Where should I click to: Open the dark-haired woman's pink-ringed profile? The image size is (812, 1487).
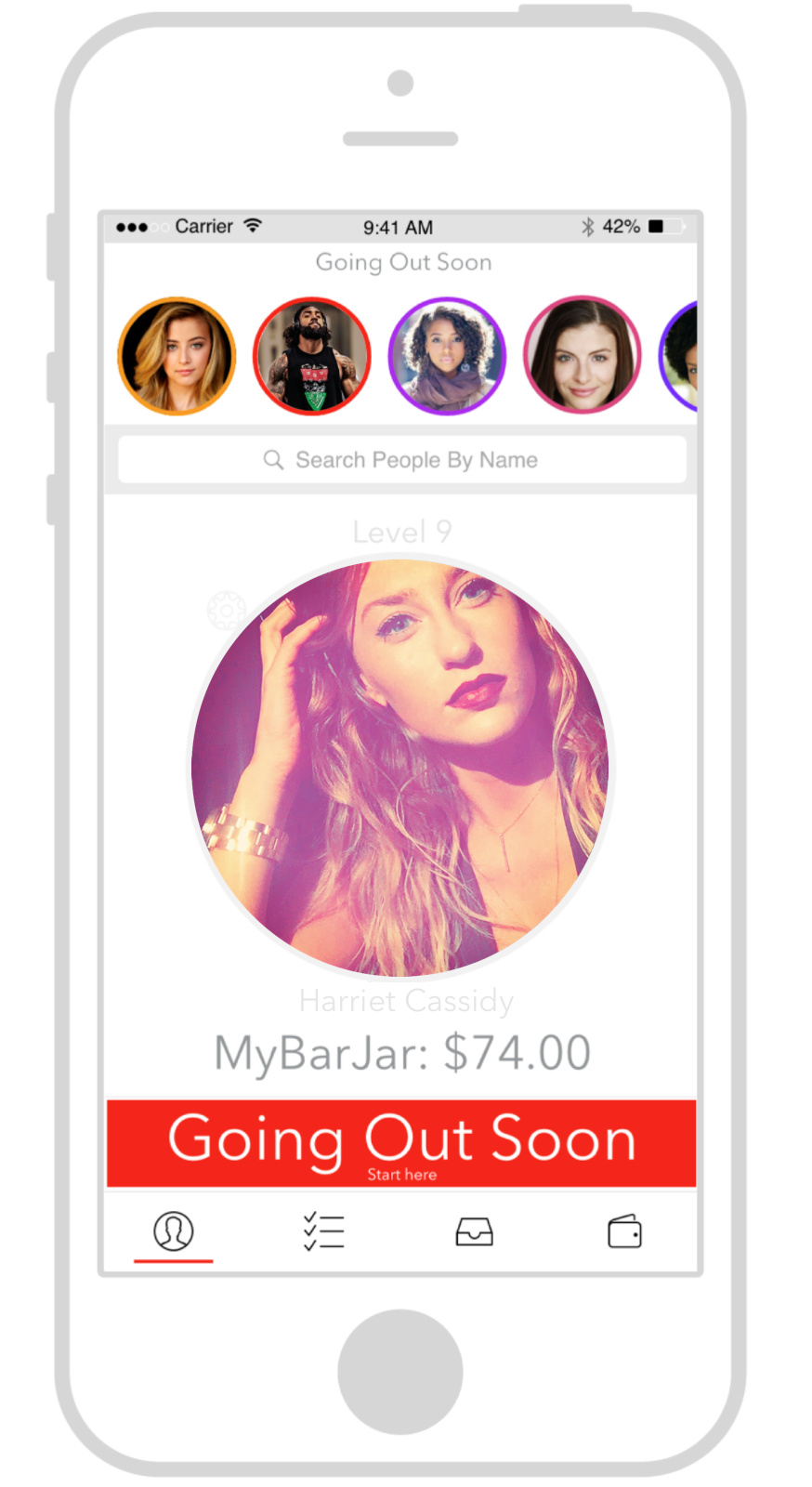point(582,356)
